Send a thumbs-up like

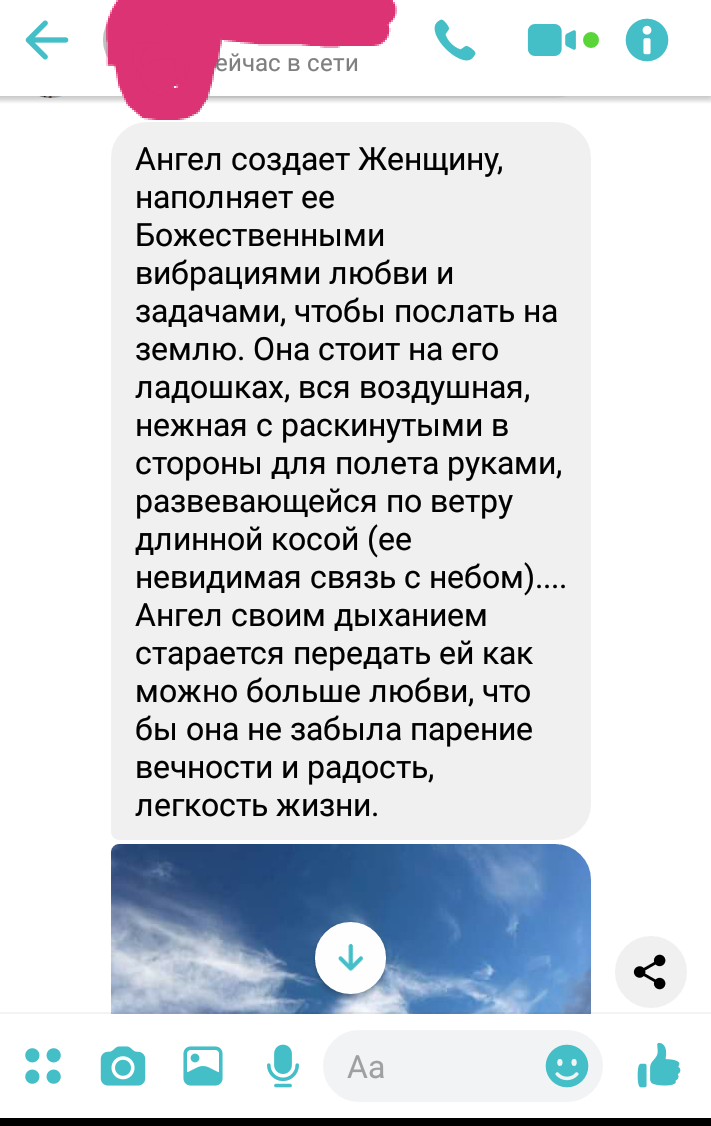click(x=658, y=1064)
